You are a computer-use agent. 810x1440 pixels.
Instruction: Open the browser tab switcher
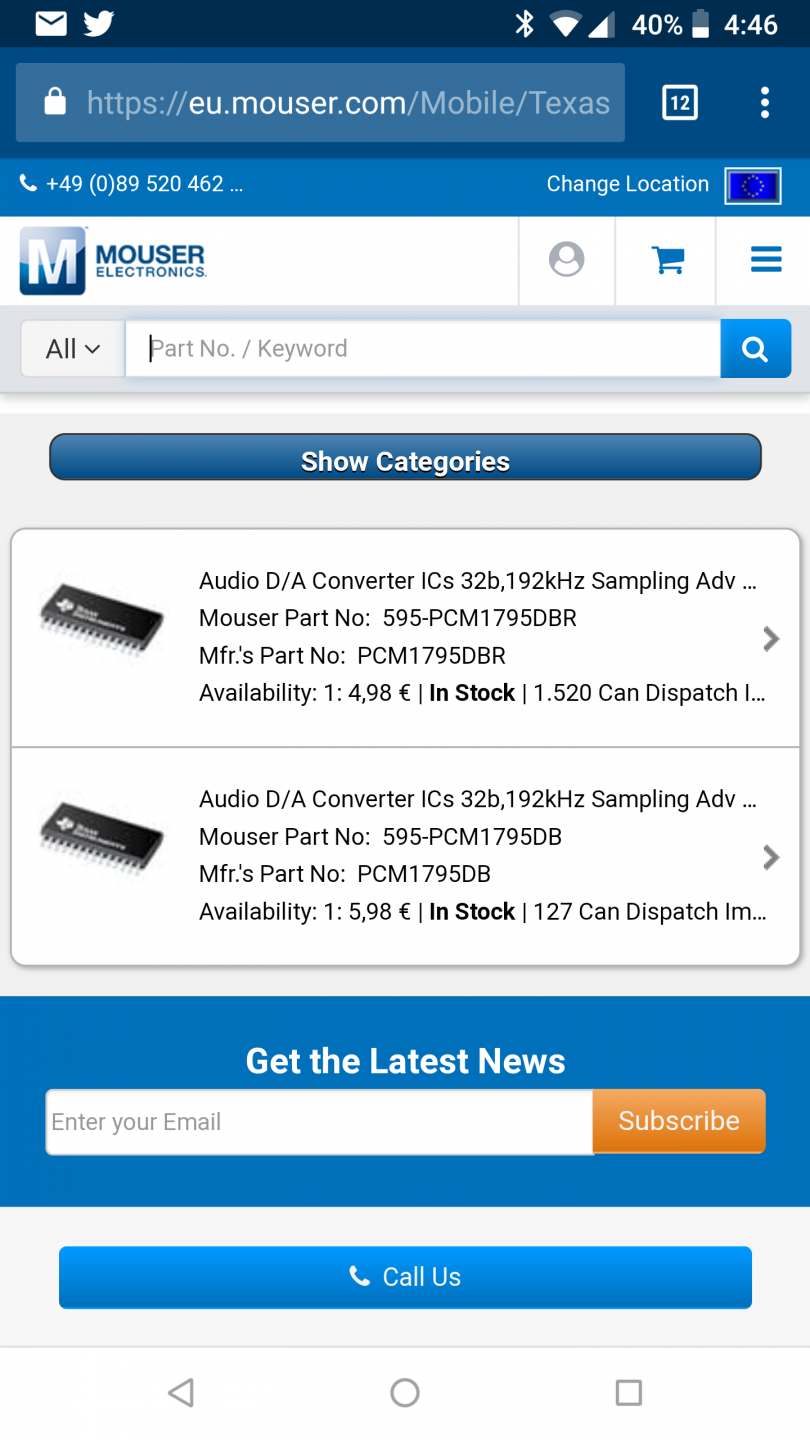[x=679, y=102]
